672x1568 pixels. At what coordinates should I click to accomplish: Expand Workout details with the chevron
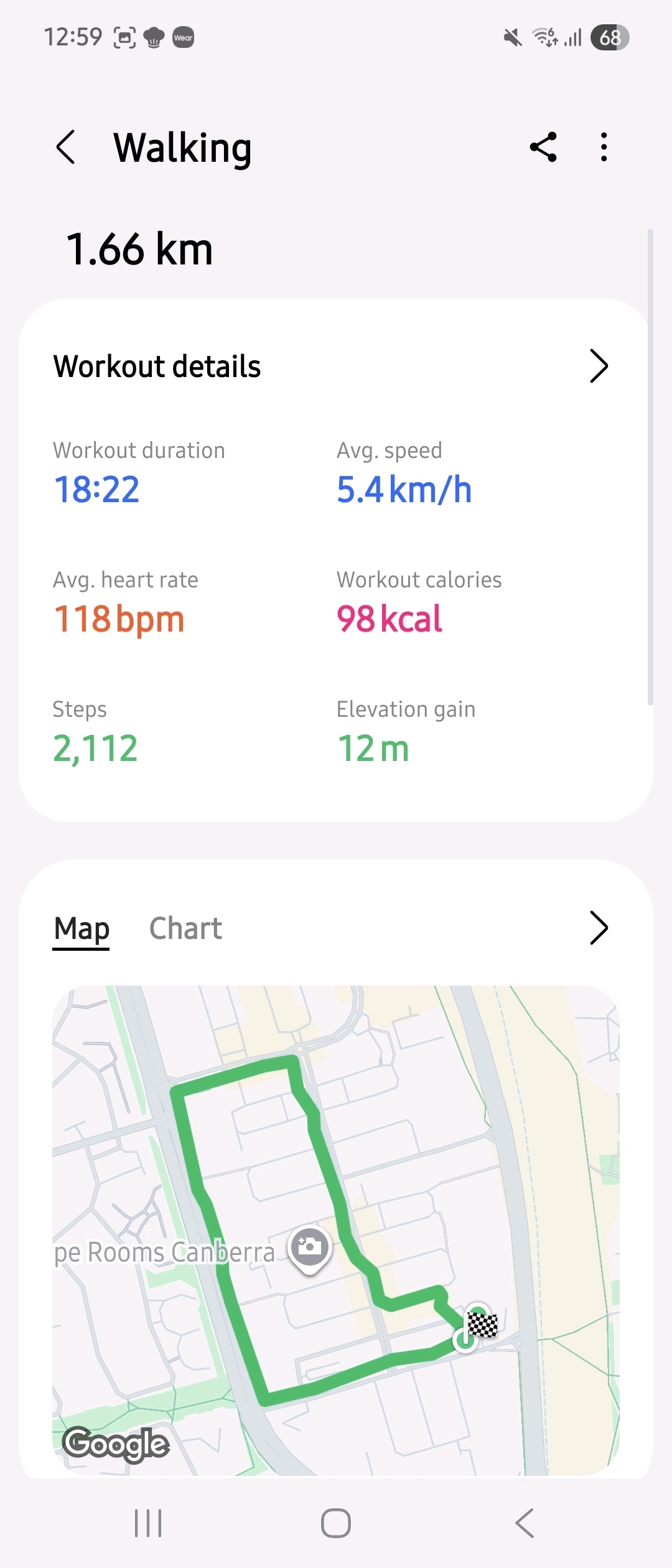pyautogui.click(x=598, y=366)
